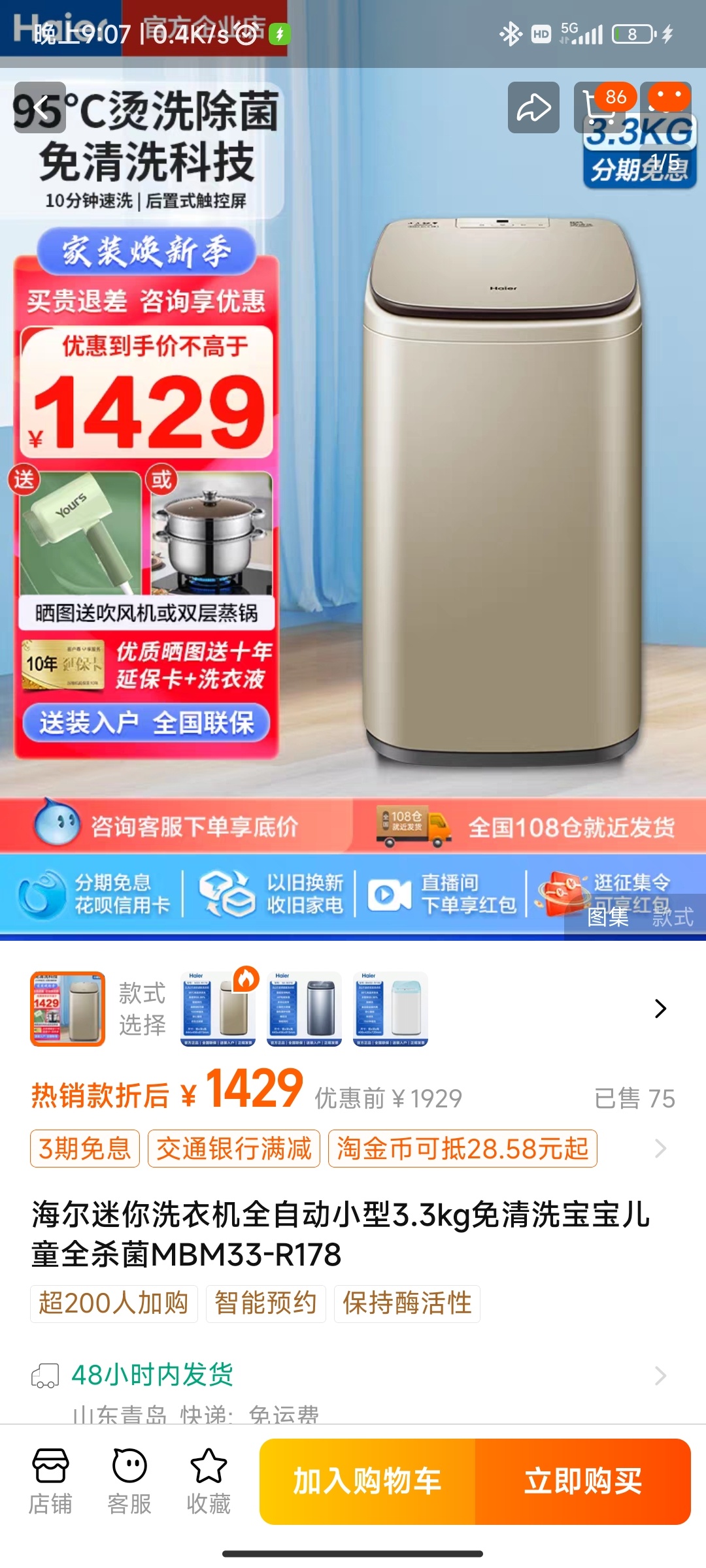Share this product
Viewport: 706px width, 1568px height.
533,108
